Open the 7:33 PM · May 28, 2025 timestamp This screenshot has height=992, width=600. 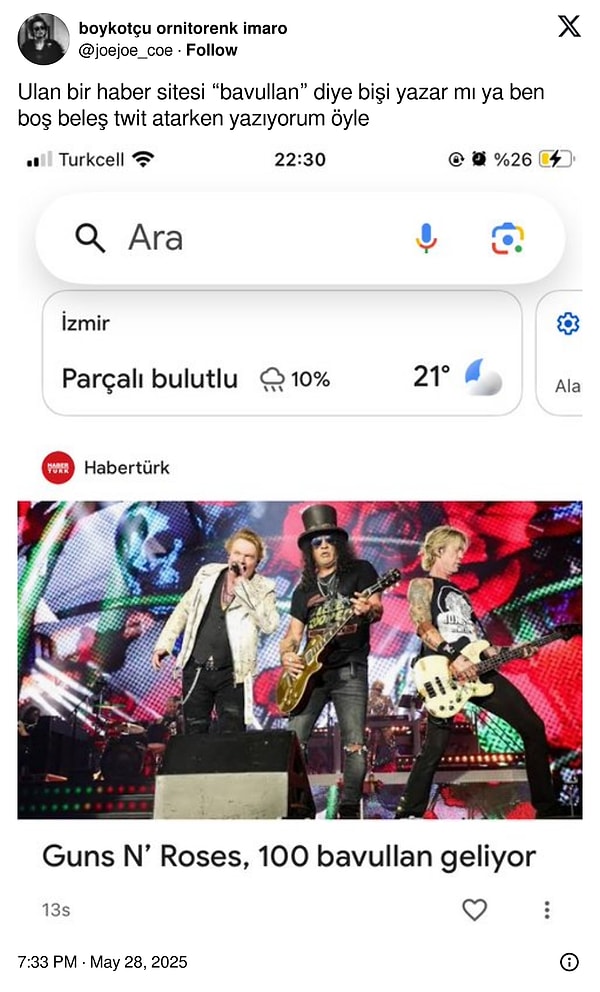point(102,962)
